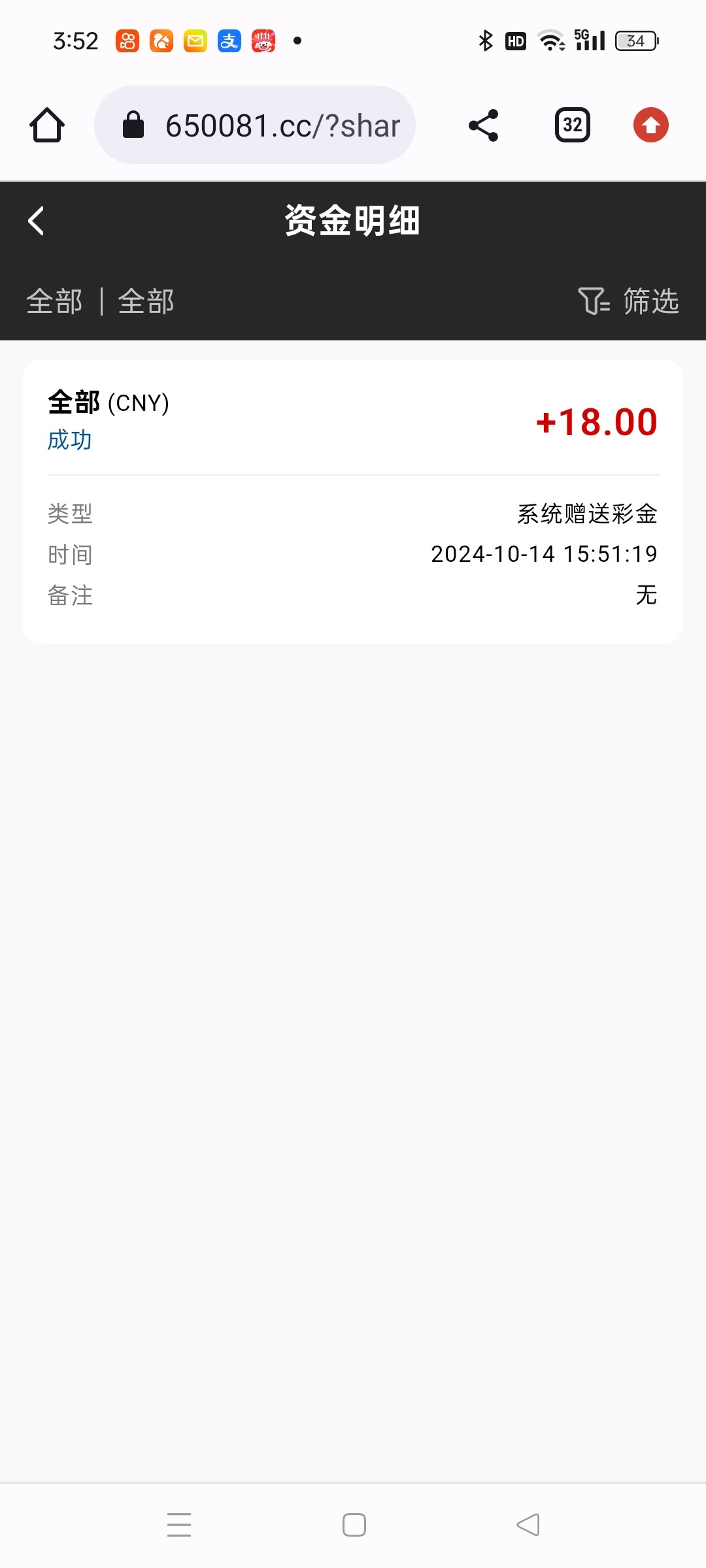Go back from the 资金明细 page
Viewport: 706px width, 1568px height.
click(37, 221)
